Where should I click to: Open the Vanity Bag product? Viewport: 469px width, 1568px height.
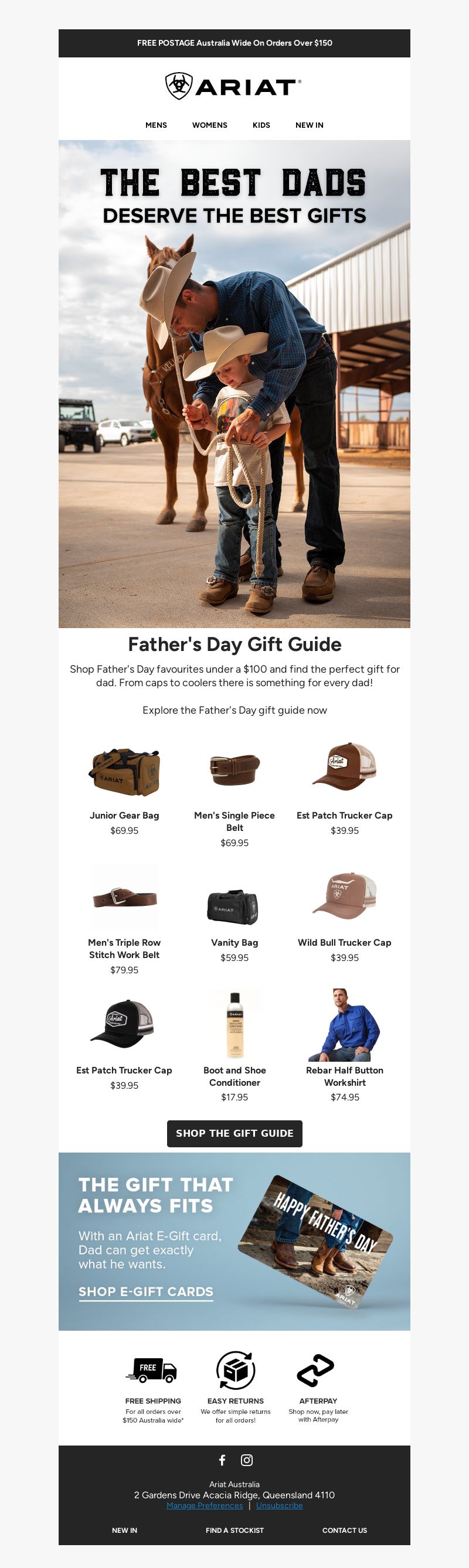[x=235, y=907]
